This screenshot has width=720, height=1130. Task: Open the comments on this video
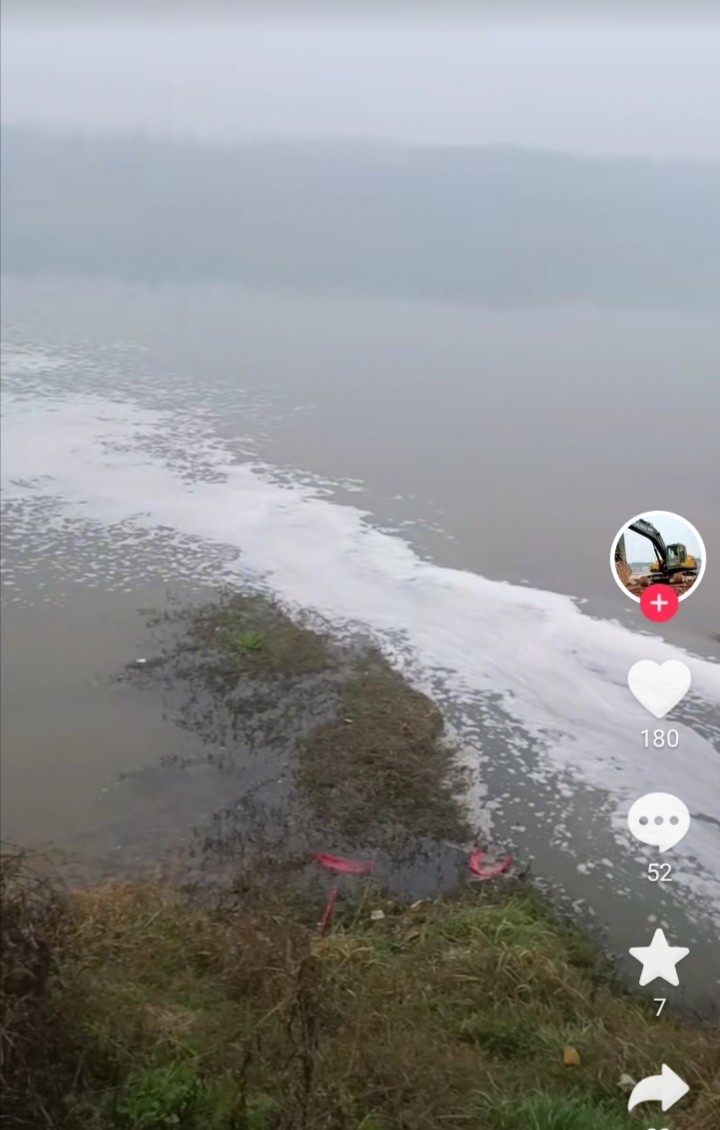point(659,822)
